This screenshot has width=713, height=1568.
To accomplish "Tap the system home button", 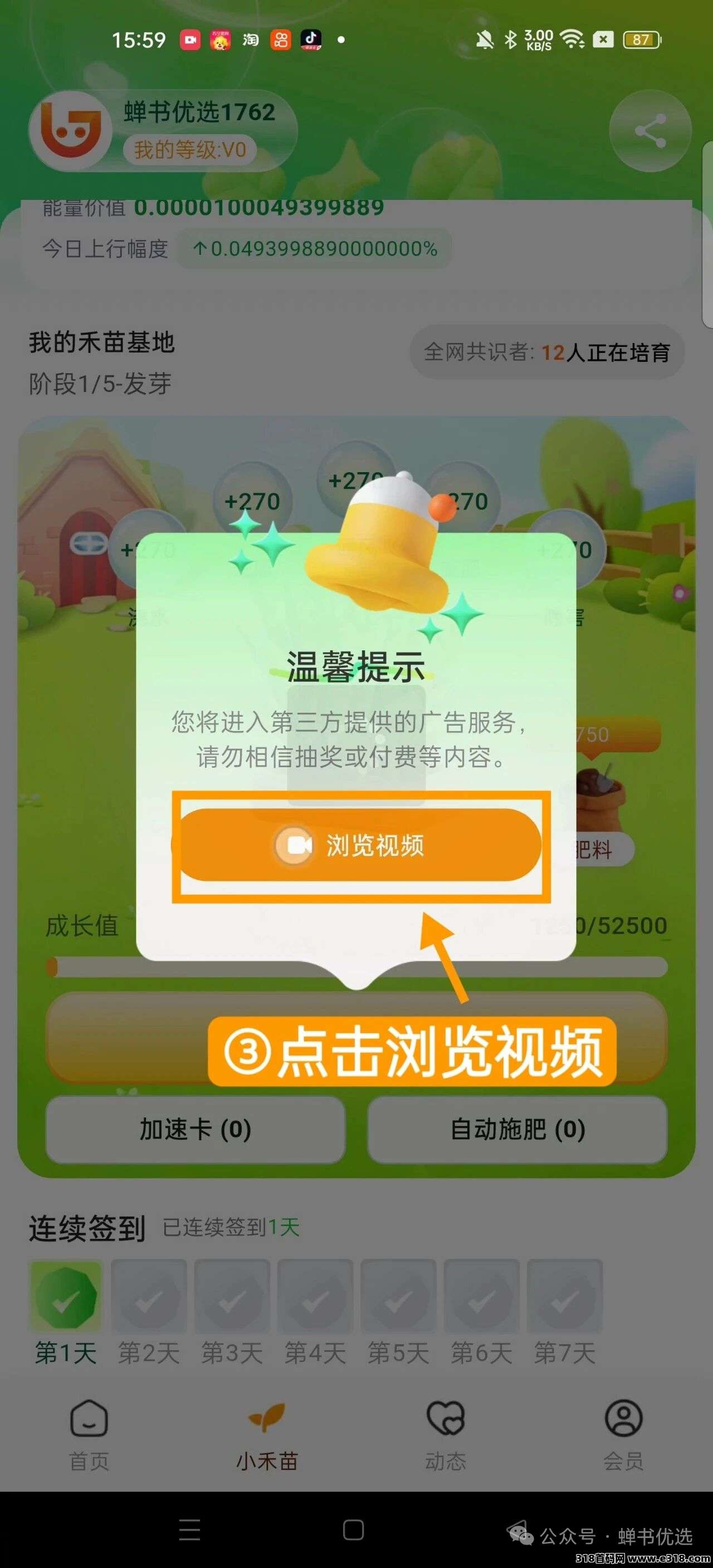I will pyautogui.click(x=353, y=1530).
